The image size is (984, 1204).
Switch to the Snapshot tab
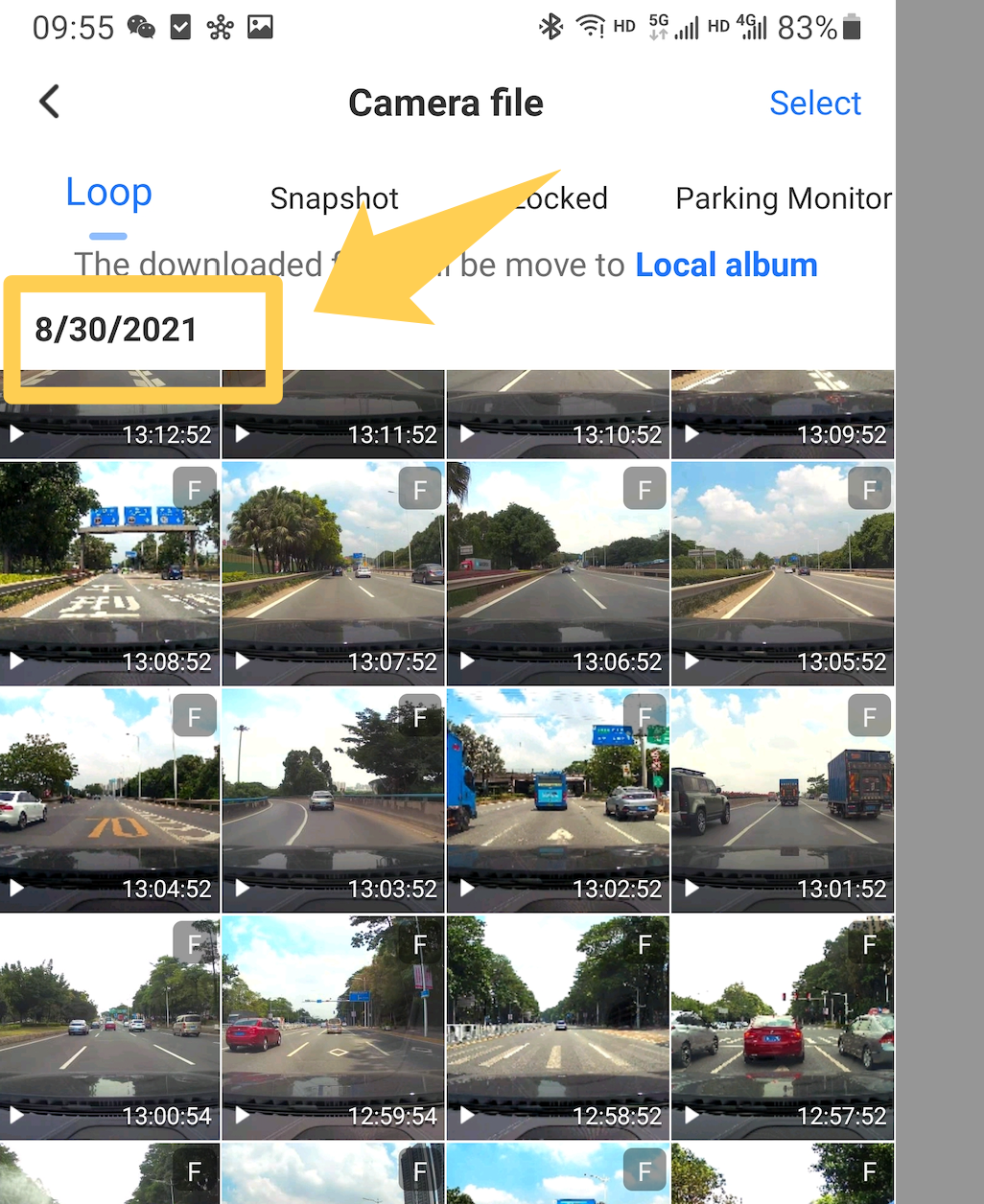tap(334, 198)
